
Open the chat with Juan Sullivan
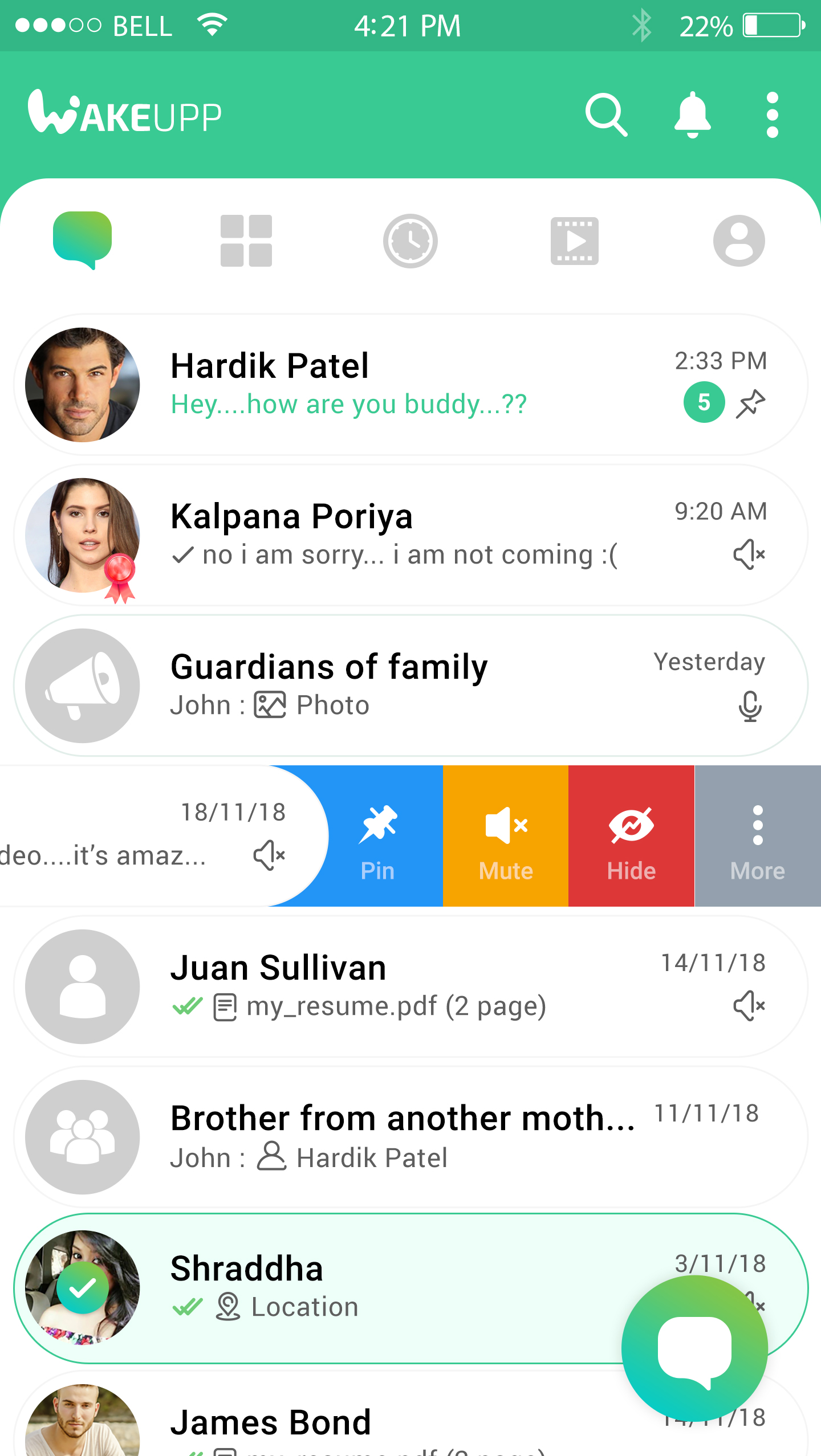399,986
